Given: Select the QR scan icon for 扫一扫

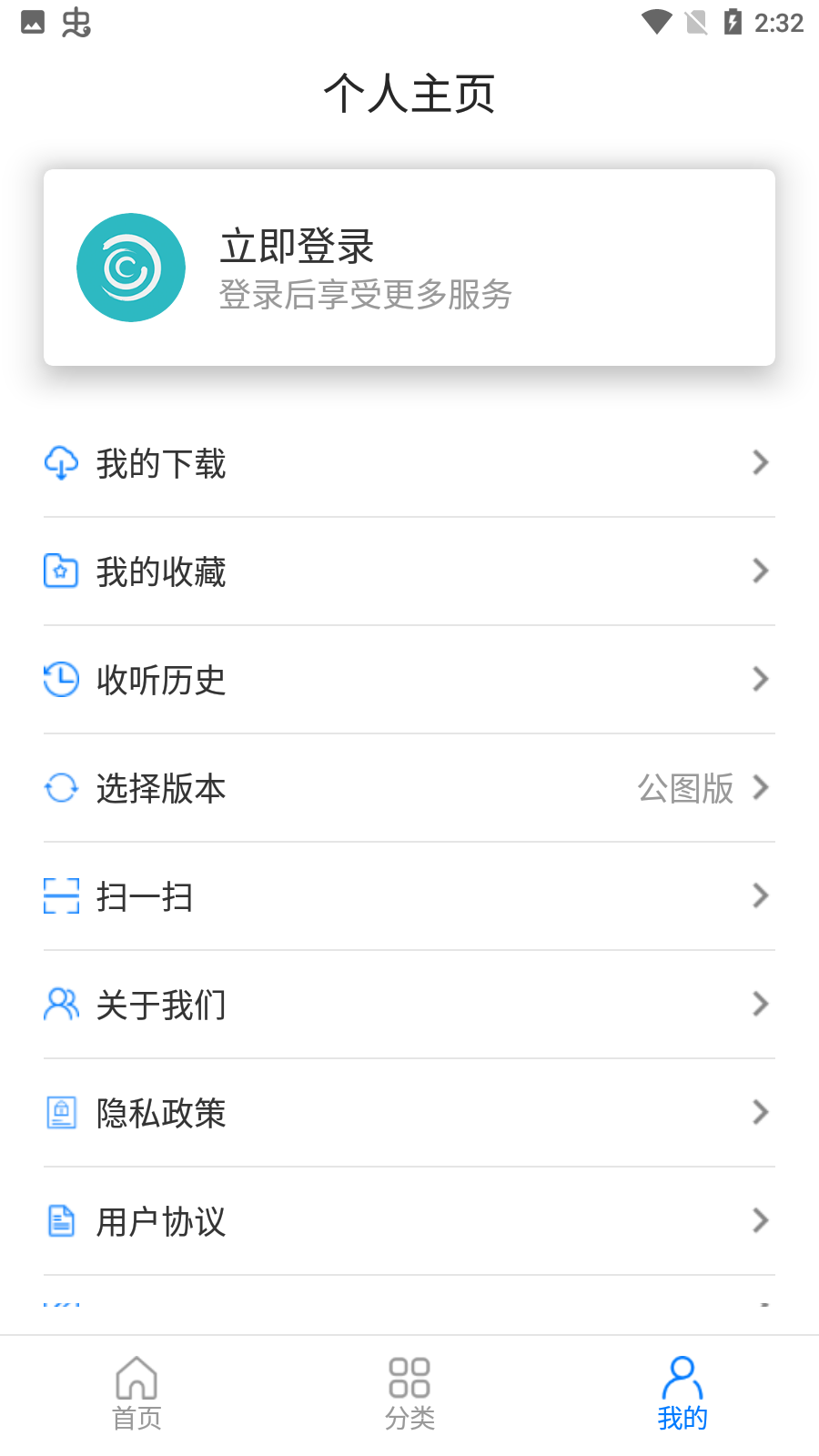Looking at the screenshot, I should tap(61, 896).
